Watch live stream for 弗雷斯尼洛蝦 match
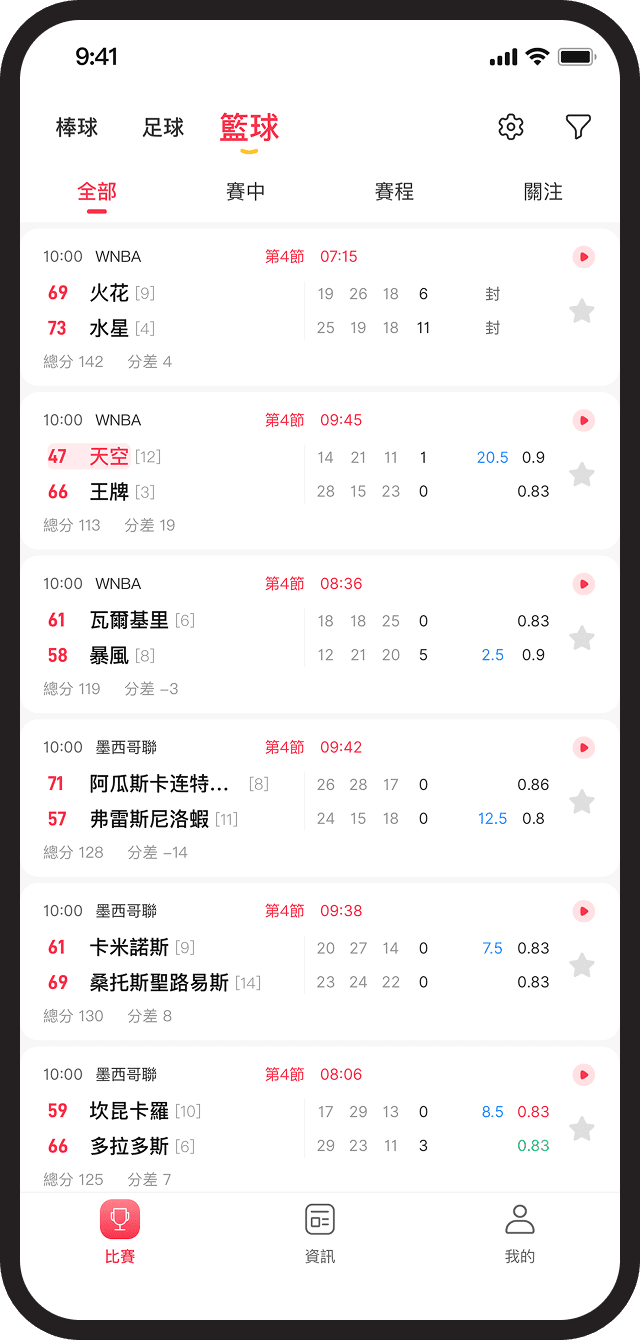 point(584,748)
